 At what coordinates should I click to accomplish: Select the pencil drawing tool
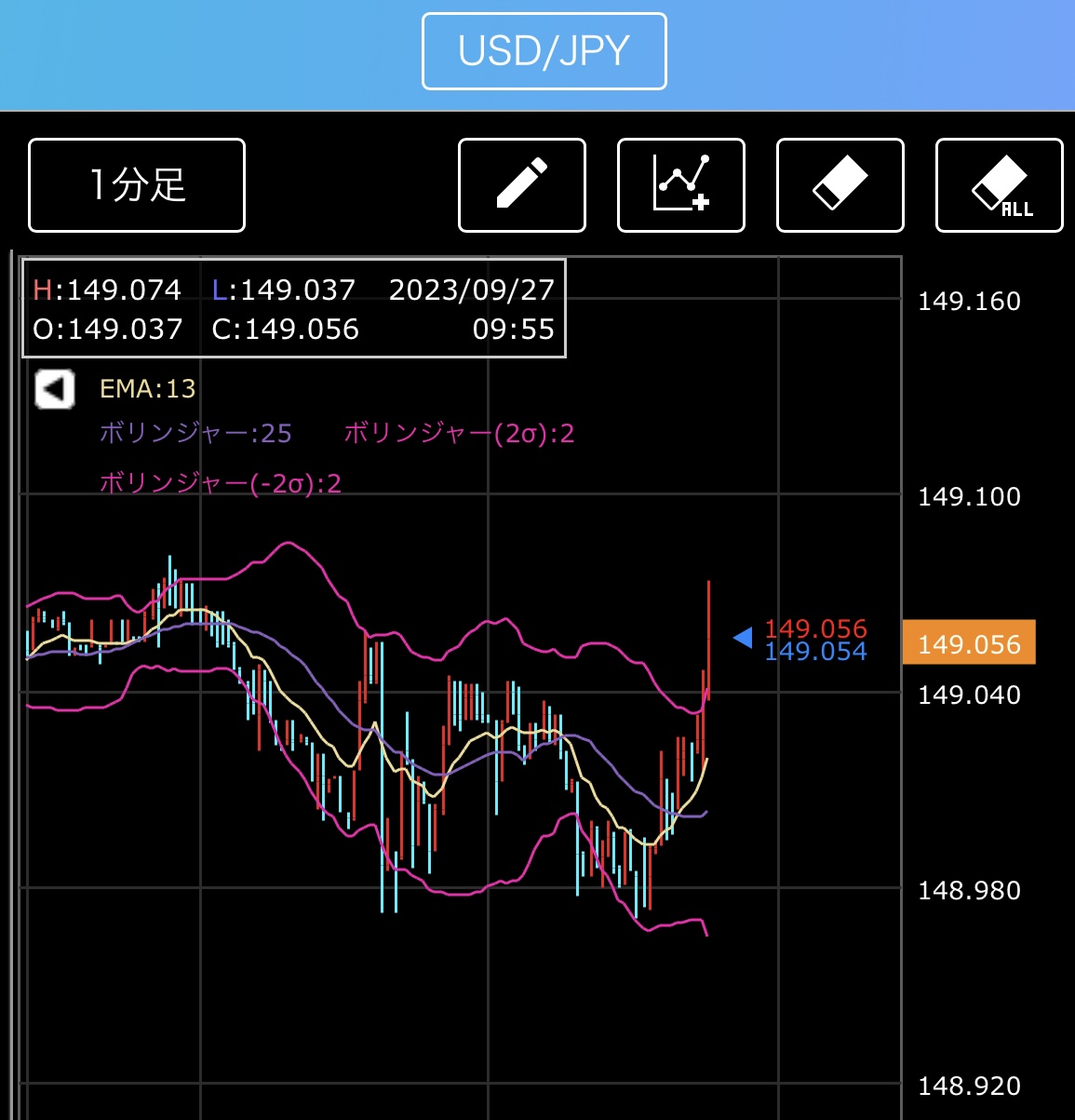pyautogui.click(x=522, y=185)
